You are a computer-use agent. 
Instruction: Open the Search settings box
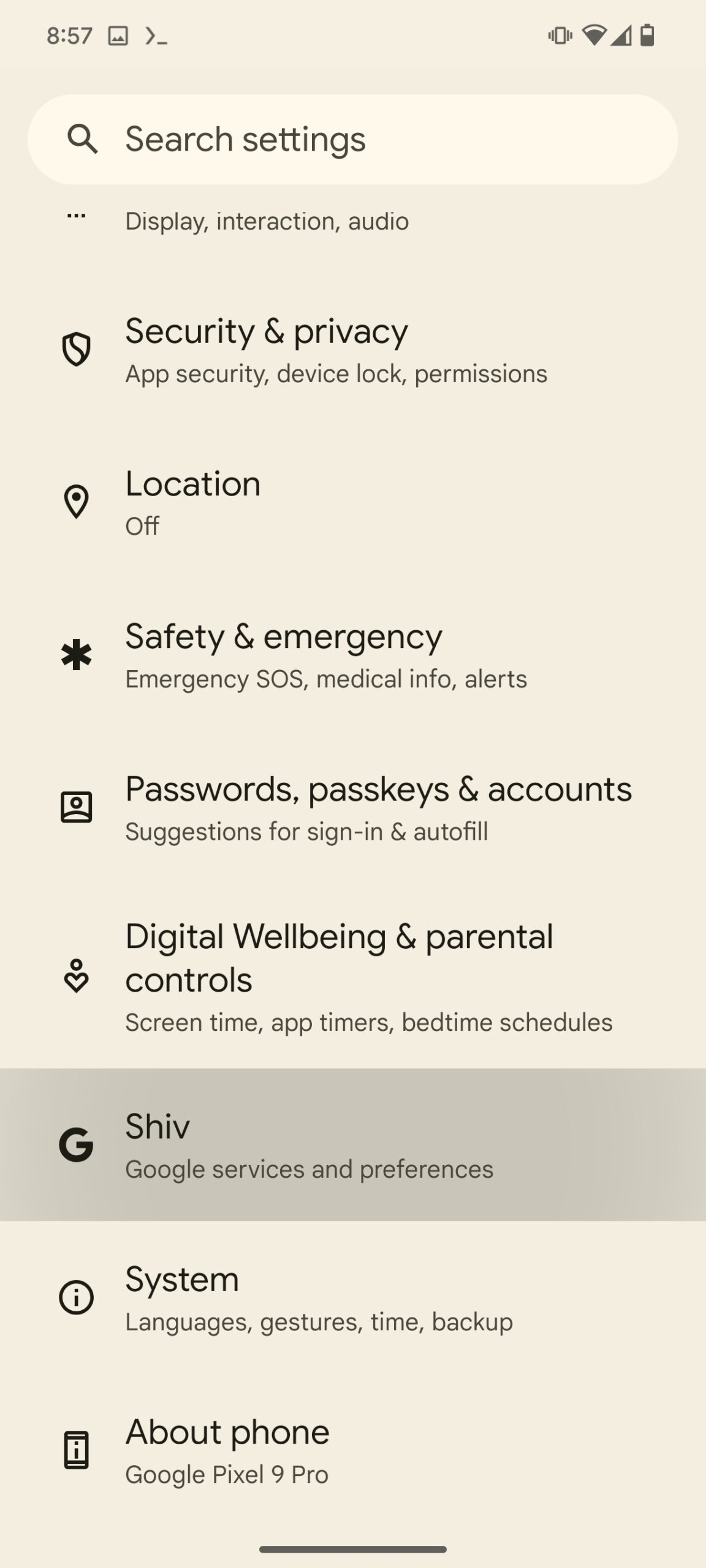[x=353, y=139]
